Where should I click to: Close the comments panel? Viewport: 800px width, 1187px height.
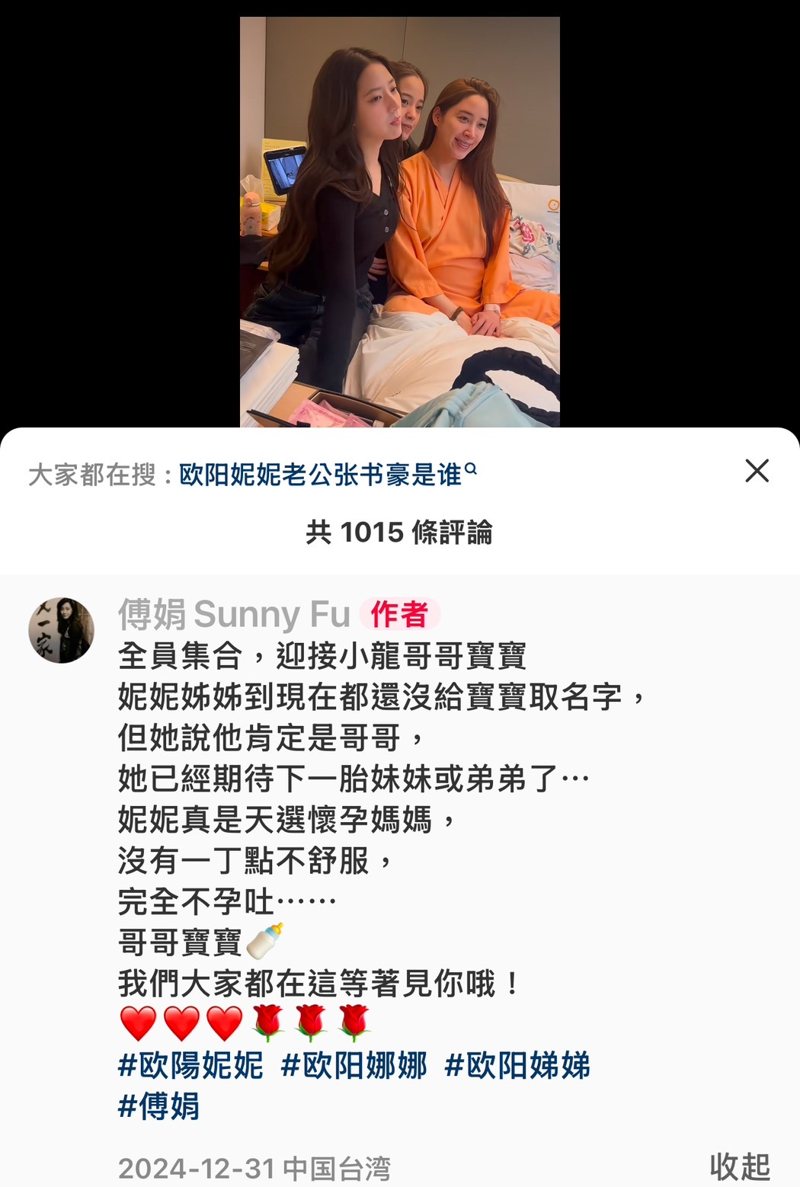(757, 471)
